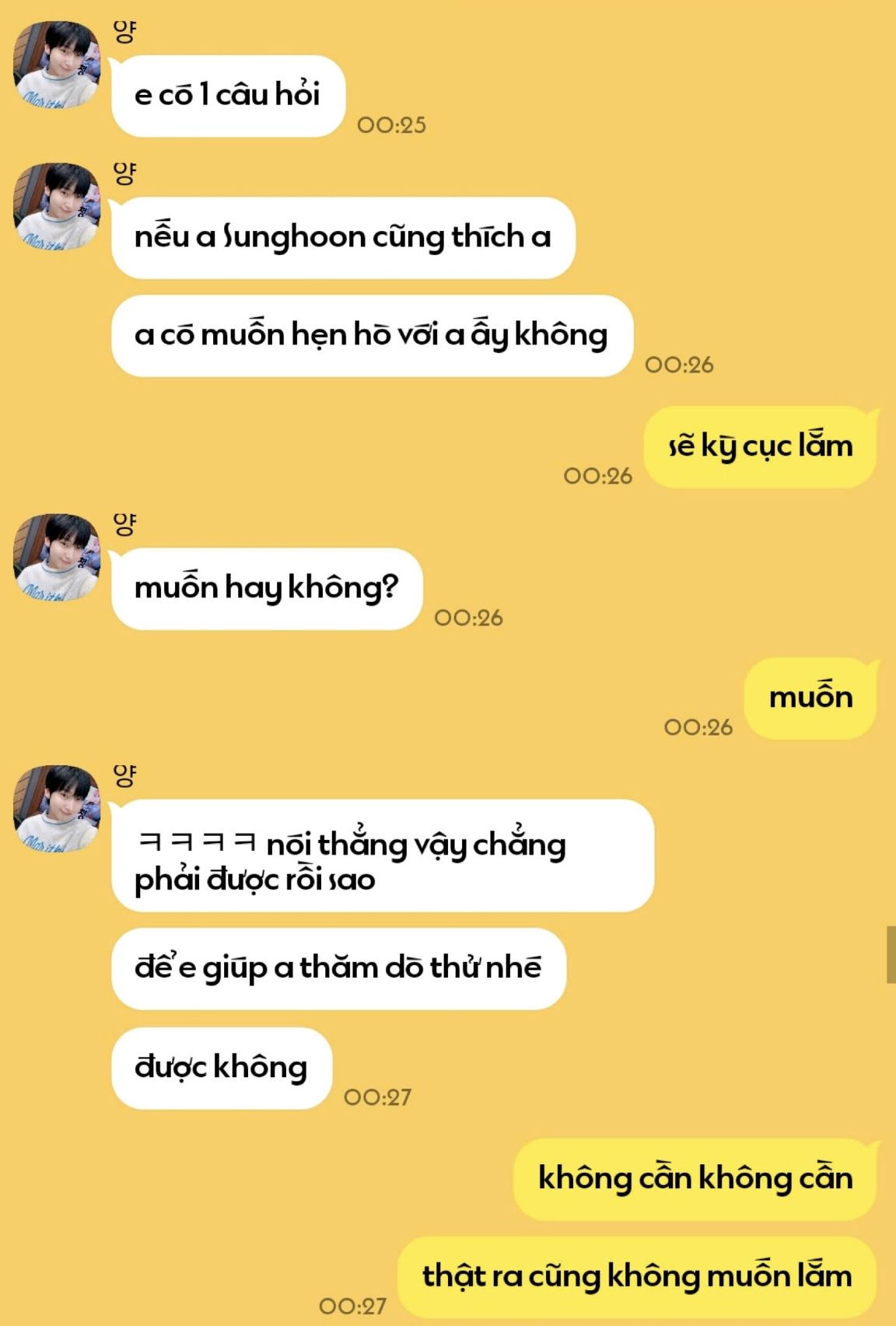This screenshot has height=1326, width=896.
Task: Open sender's profile photo beside "e có 1 câu hỏi"
Action: (57, 65)
